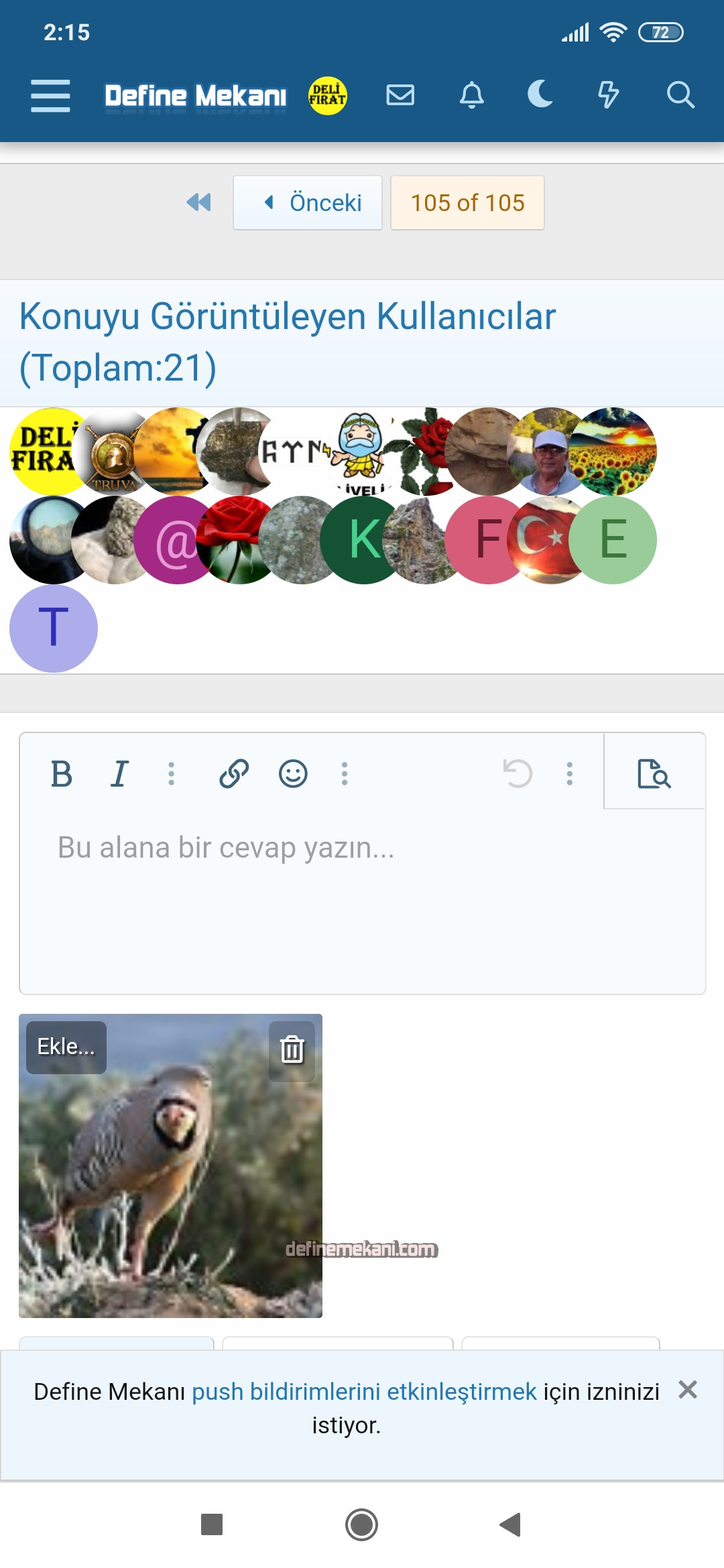The width and height of the screenshot is (724, 1568).
Task: Open the notifications bell
Action: [471, 95]
